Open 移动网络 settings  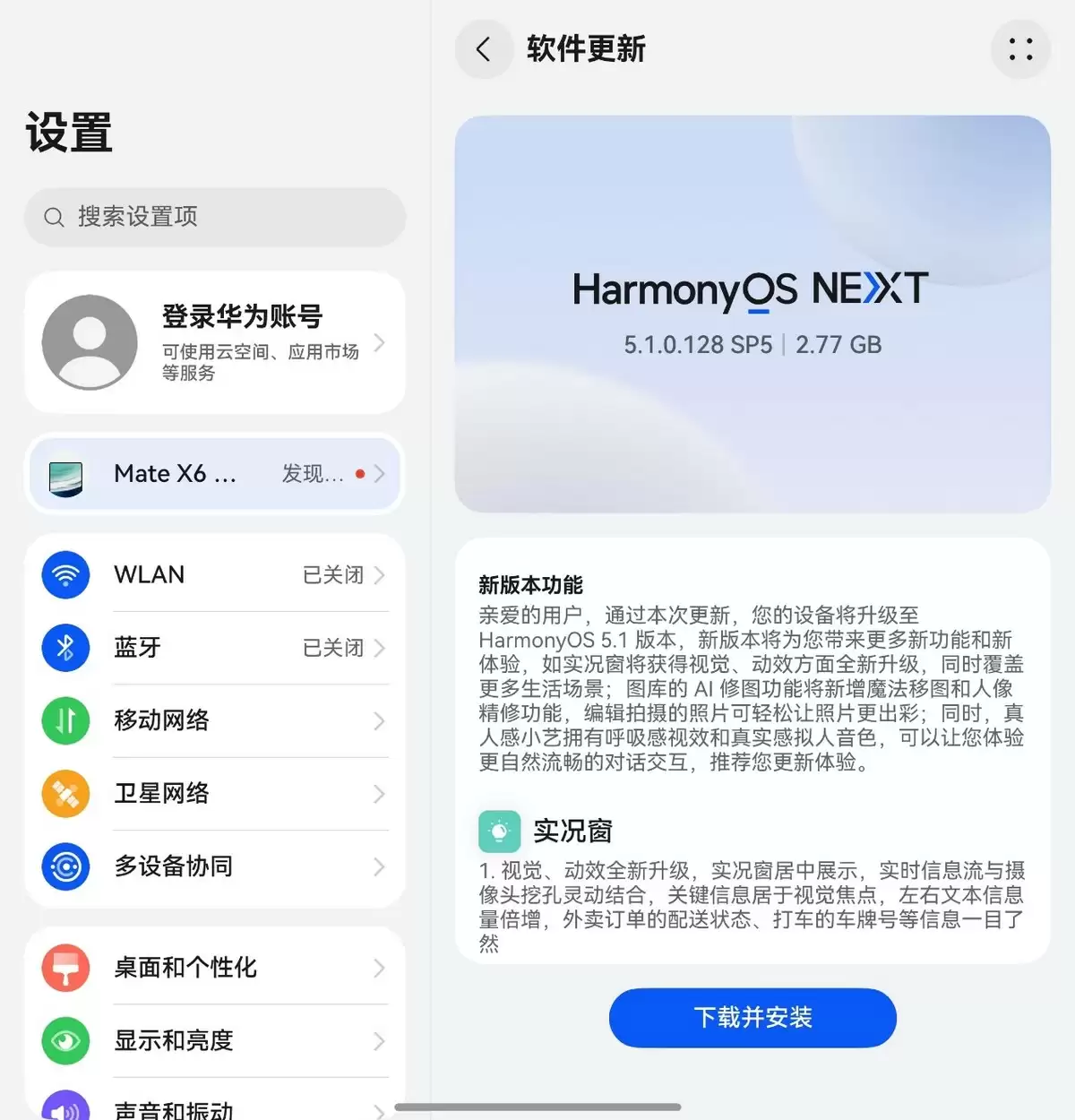click(x=215, y=720)
